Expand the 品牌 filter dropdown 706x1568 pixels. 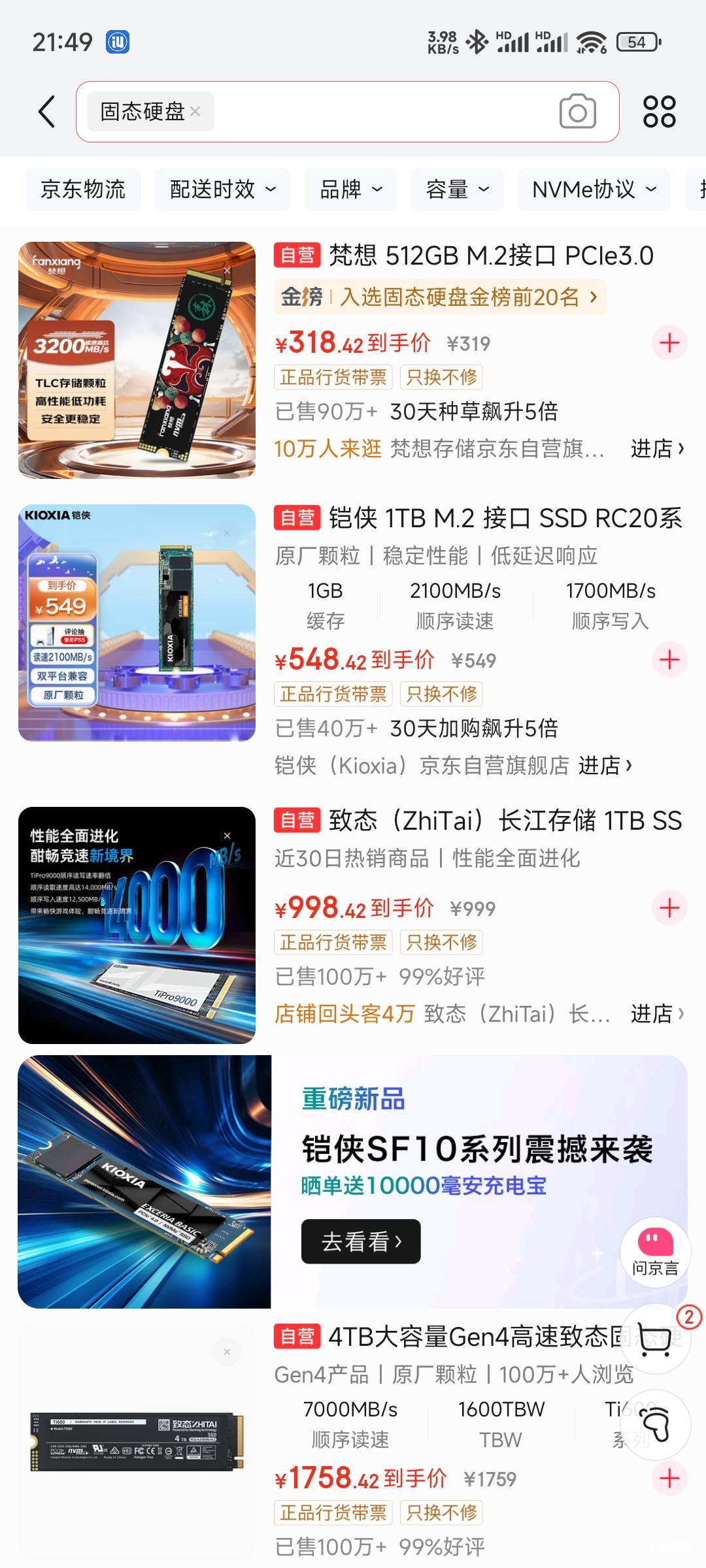[x=350, y=189]
